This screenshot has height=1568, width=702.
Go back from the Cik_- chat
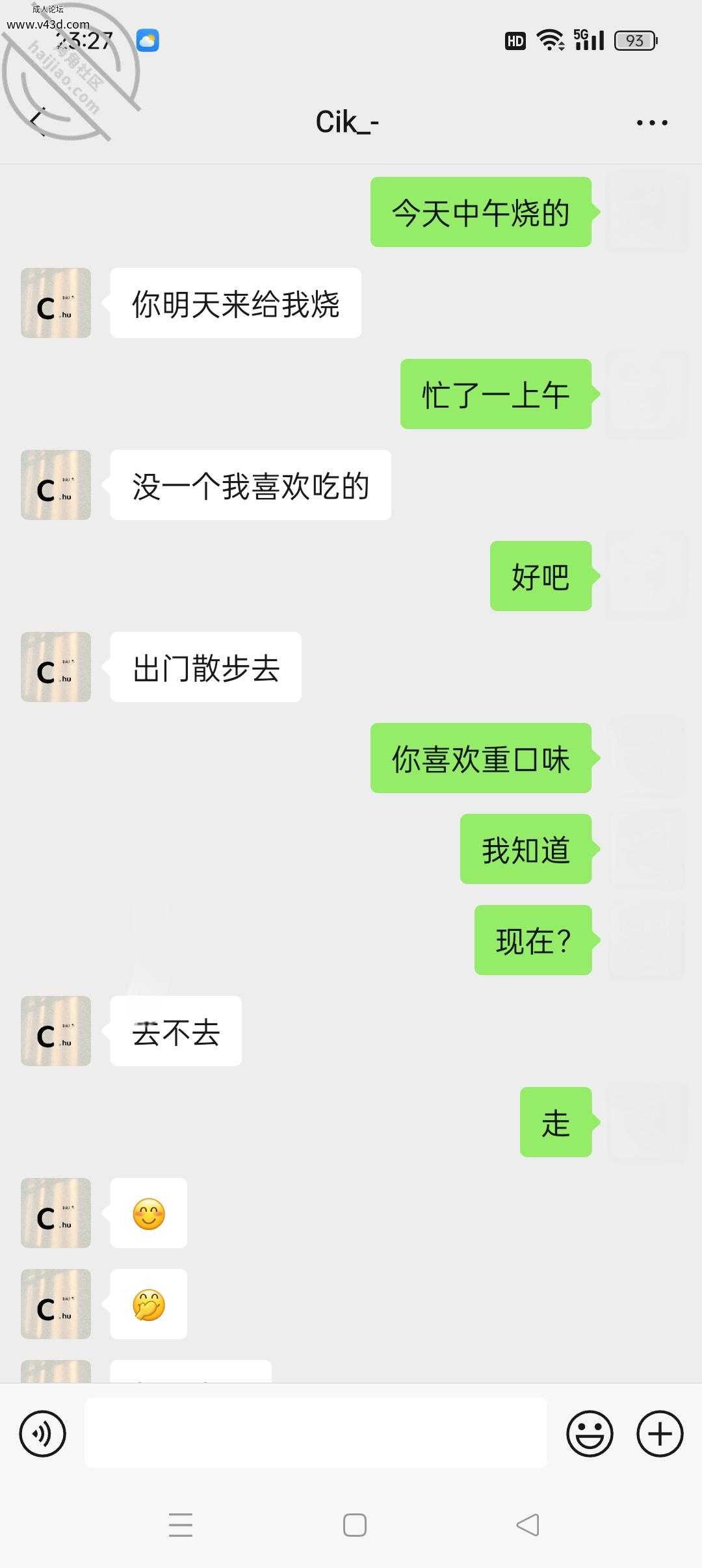[x=38, y=122]
